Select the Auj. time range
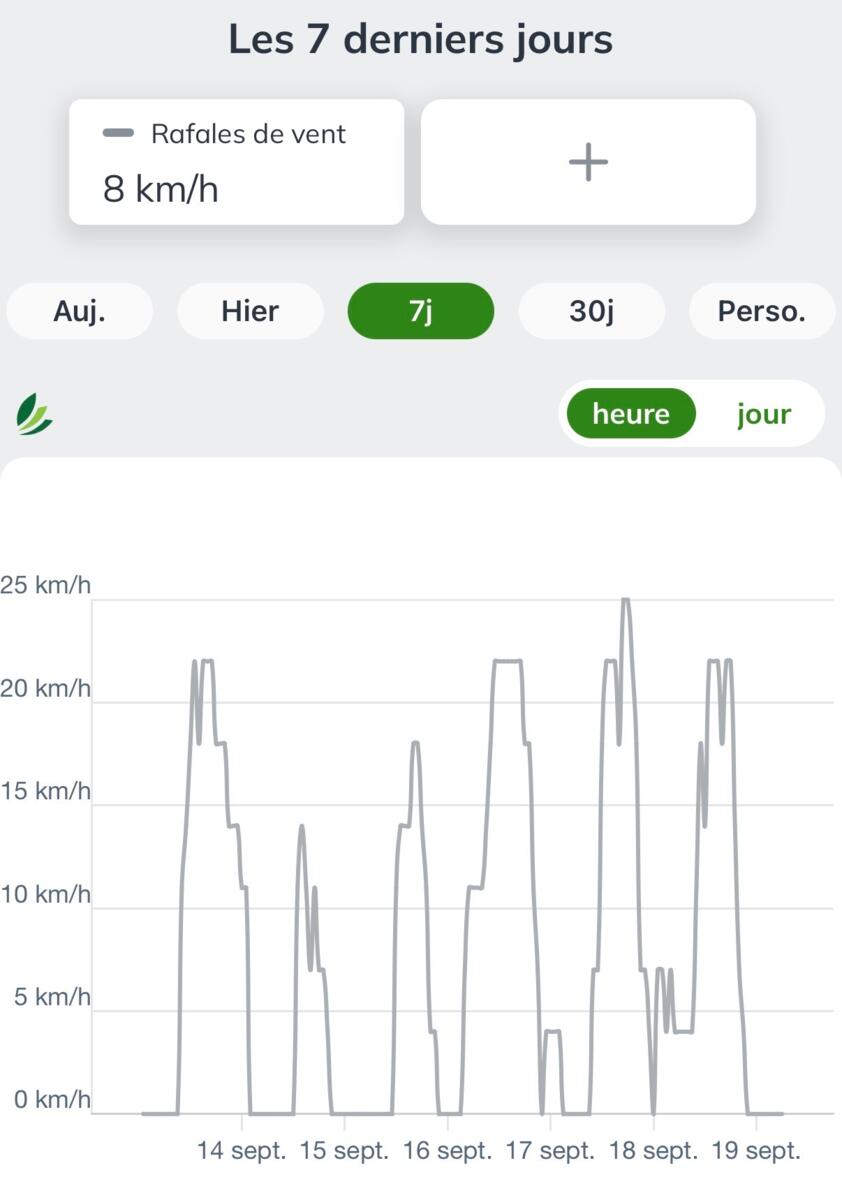The image size is (842, 1200). pyautogui.click(x=79, y=311)
